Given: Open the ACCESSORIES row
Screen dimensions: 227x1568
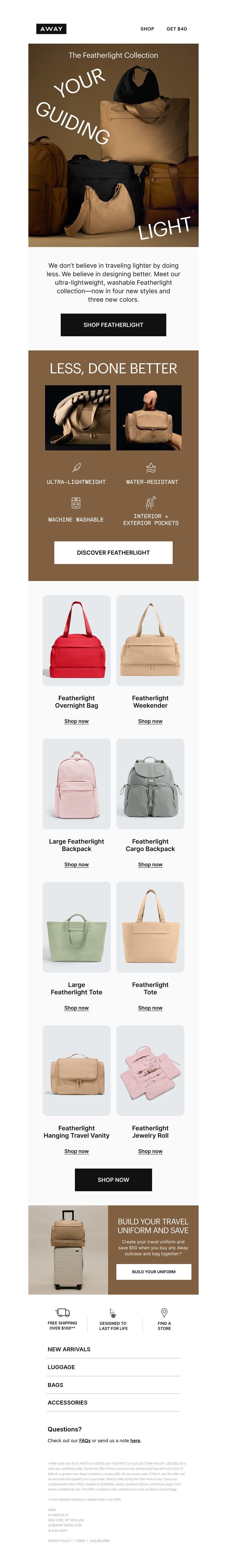Looking at the screenshot, I should [67, 1403].
